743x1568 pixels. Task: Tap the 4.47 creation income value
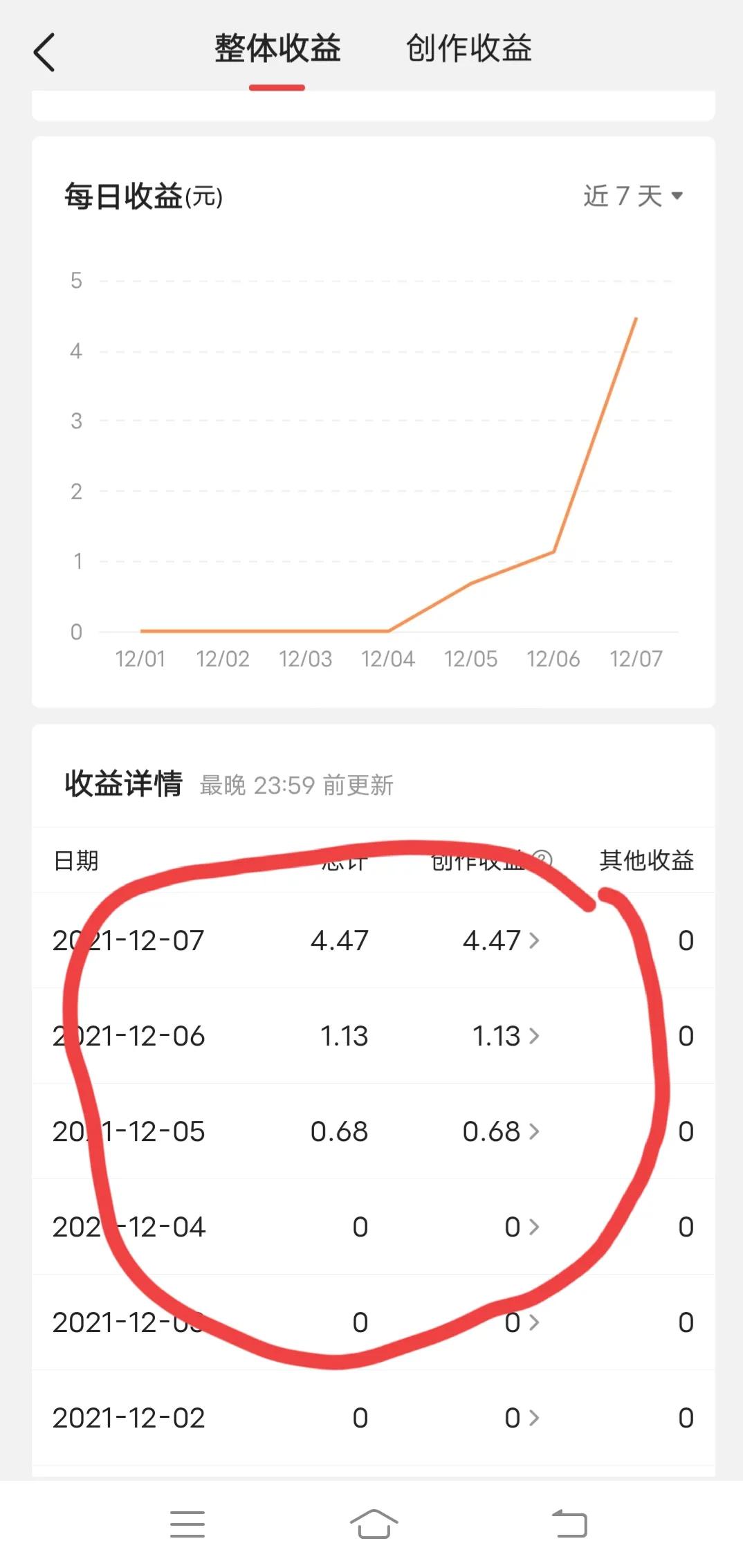tap(493, 940)
